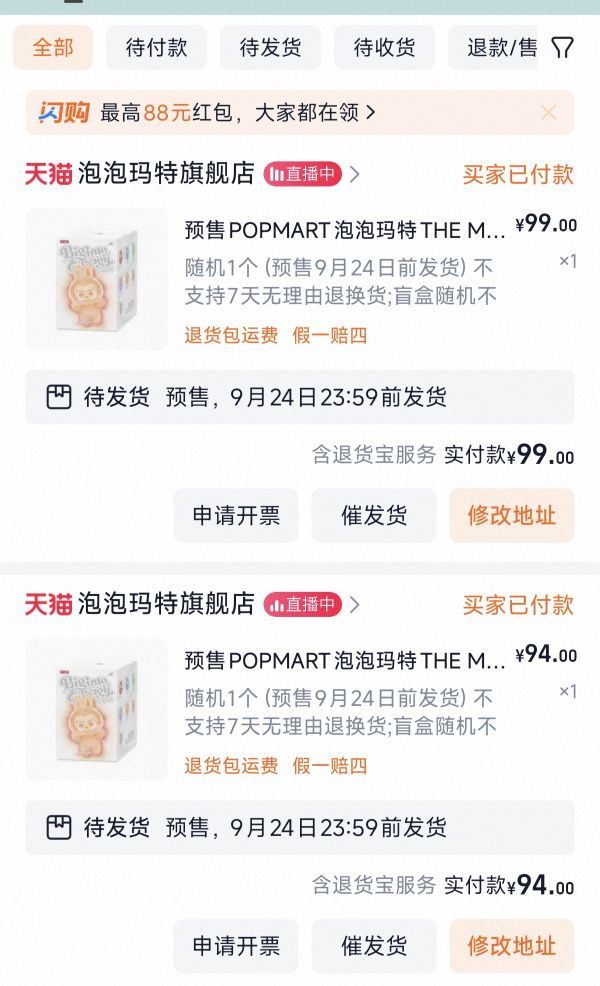Tap 催发货 for the ¥99 order

[x=374, y=516]
